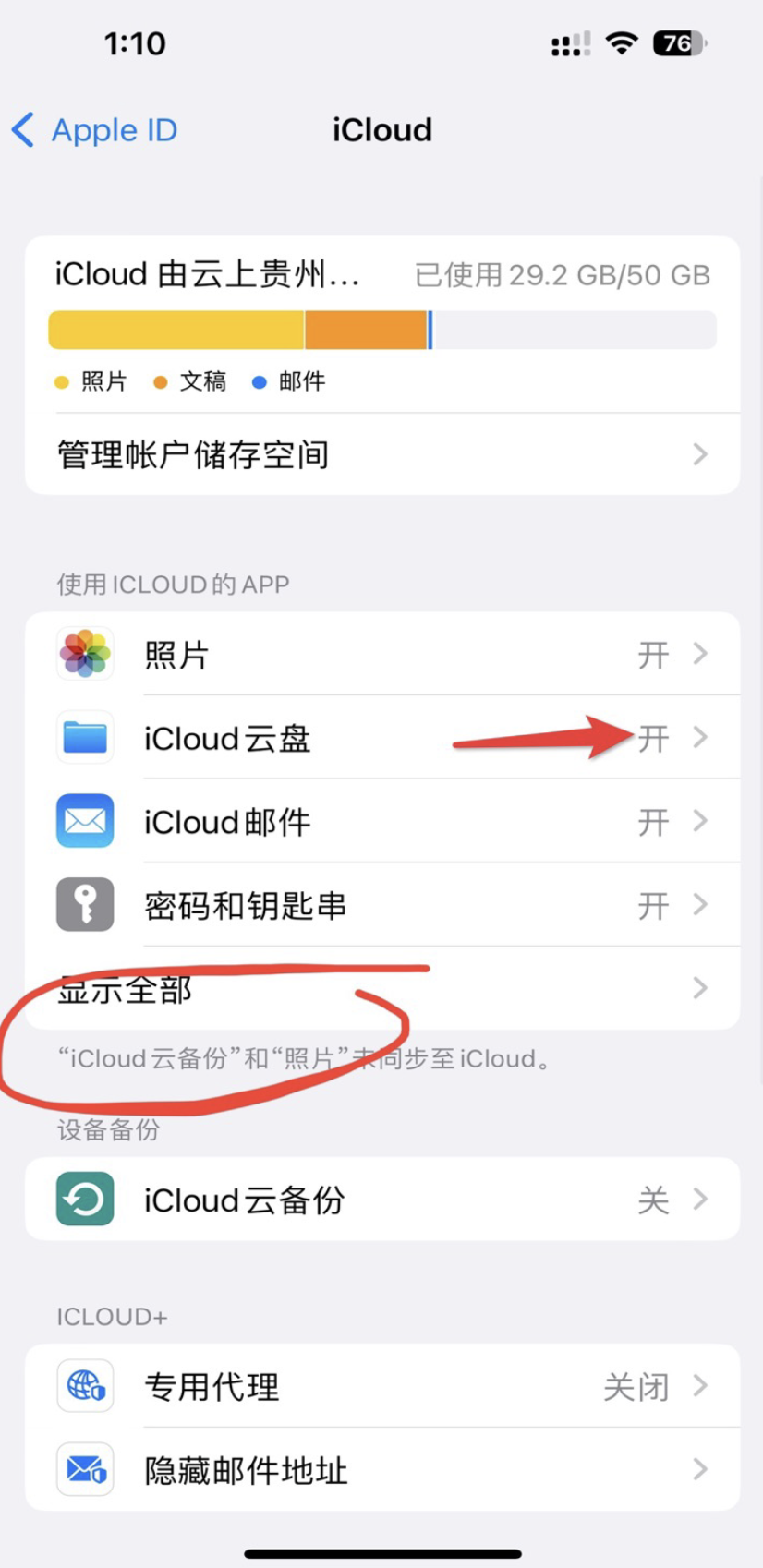Go back to Apple ID
Viewport: 763px width, 1568px height.
coord(96,130)
